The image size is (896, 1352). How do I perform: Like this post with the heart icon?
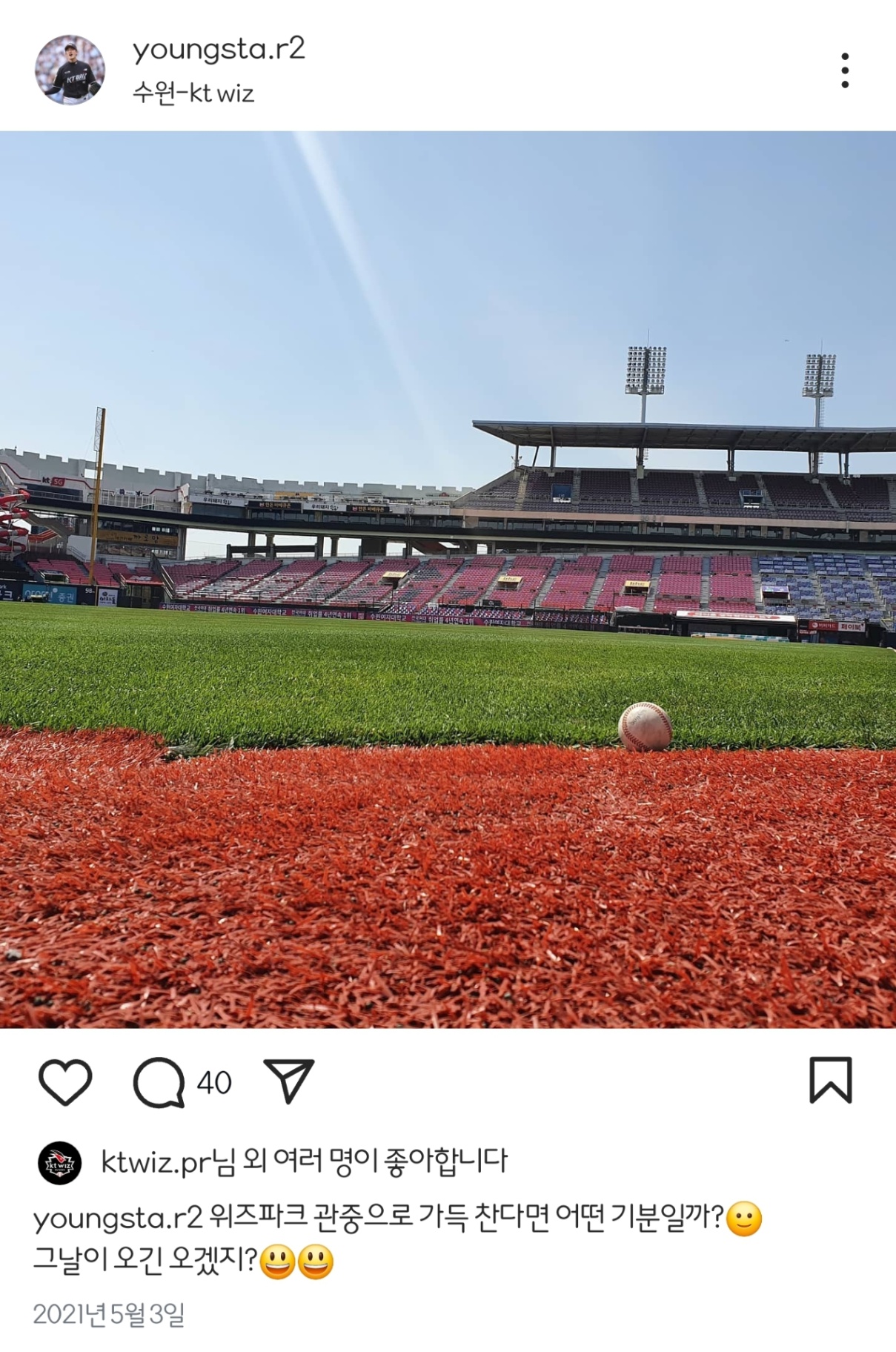click(x=65, y=1082)
